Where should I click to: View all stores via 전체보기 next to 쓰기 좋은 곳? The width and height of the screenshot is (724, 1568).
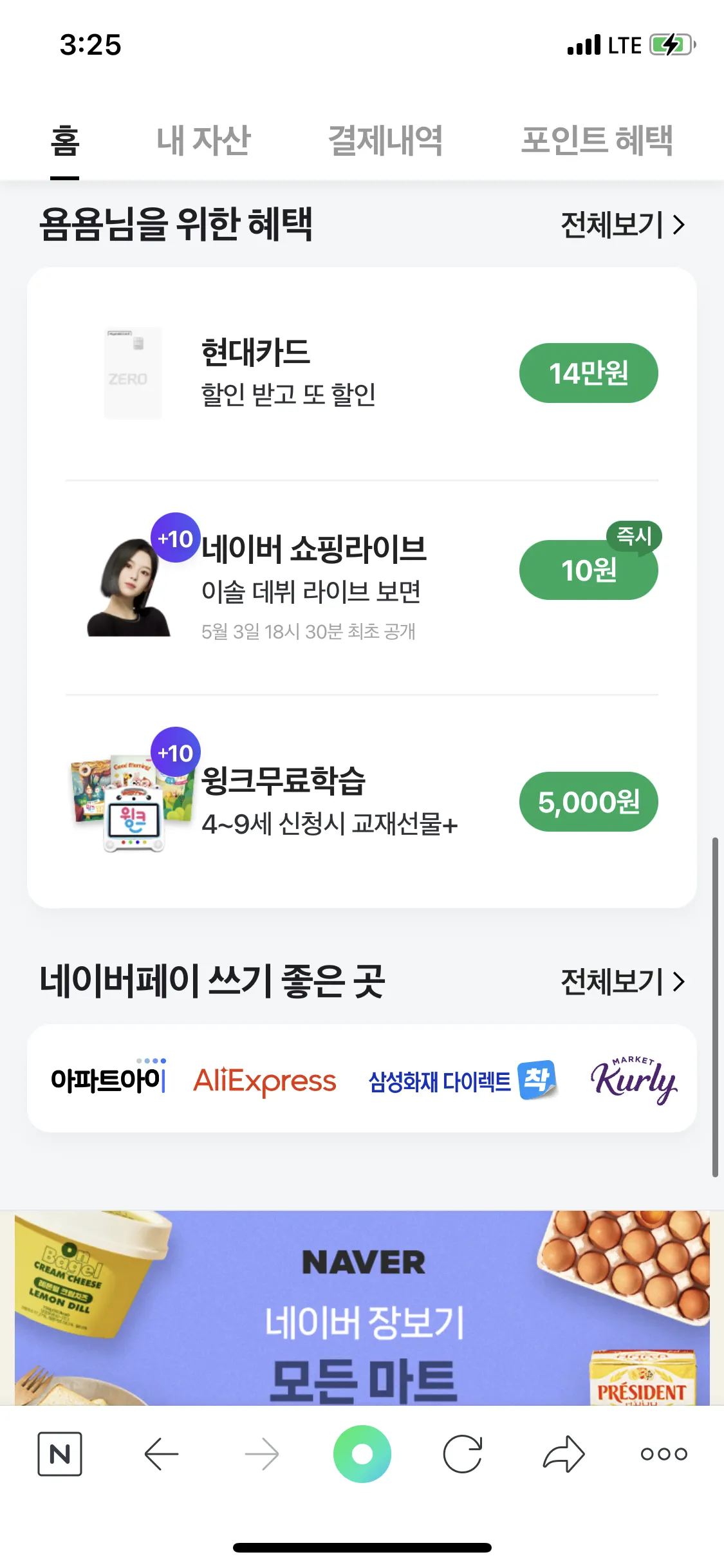tap(622, 982)
